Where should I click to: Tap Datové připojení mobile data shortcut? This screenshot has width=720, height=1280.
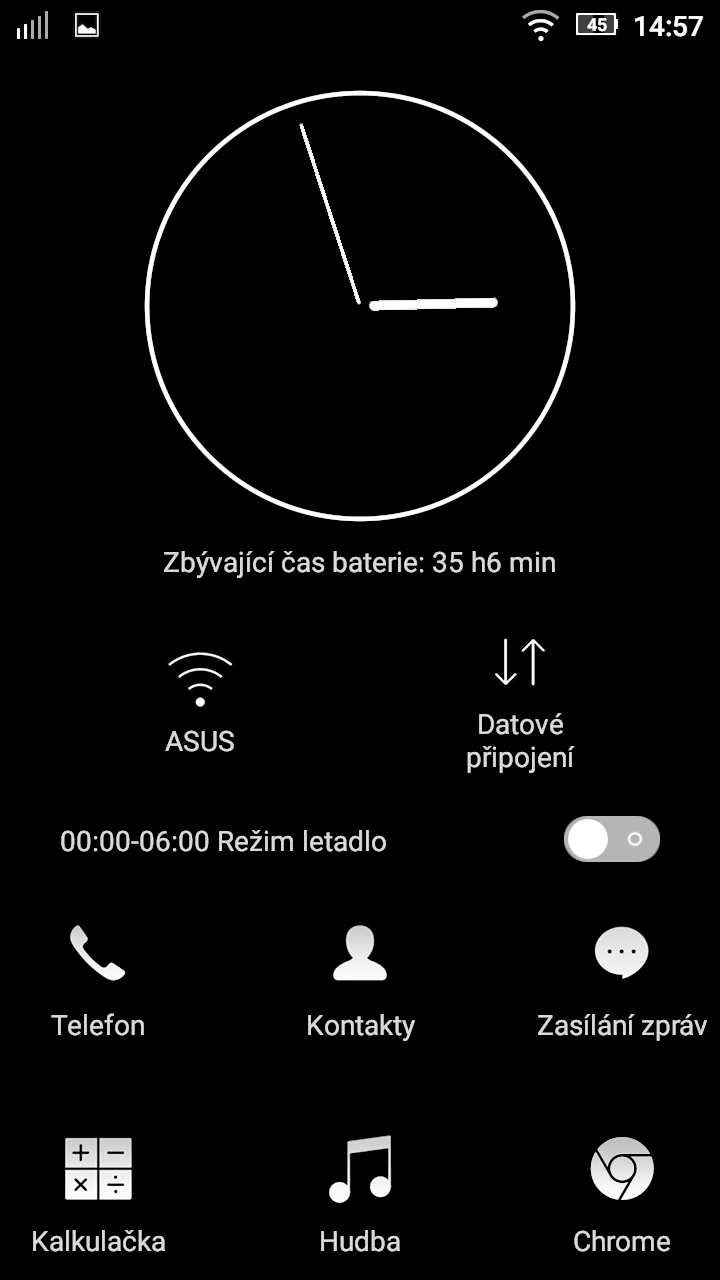coord(520,703)
